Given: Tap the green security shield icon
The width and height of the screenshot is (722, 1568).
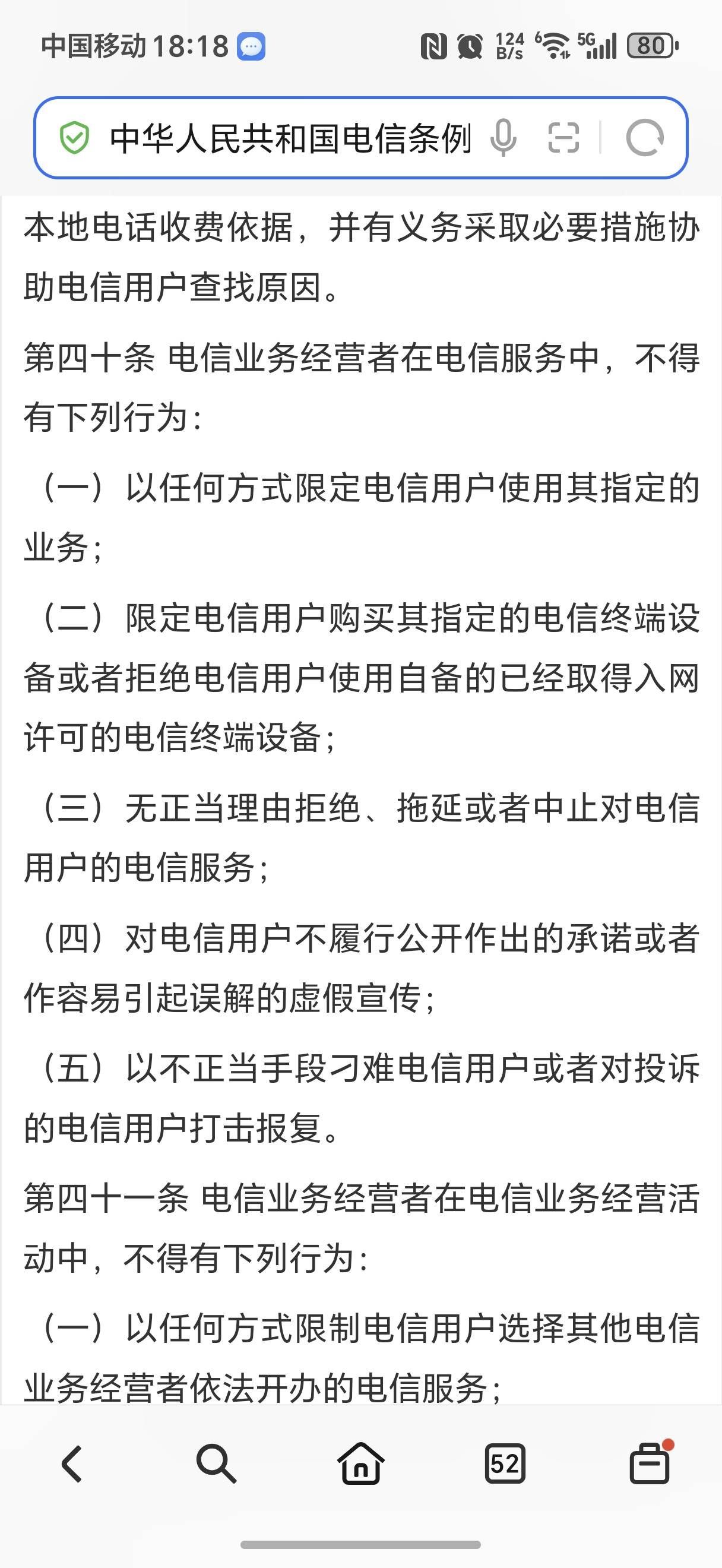Looking at the screenshot, I should 74,138.
